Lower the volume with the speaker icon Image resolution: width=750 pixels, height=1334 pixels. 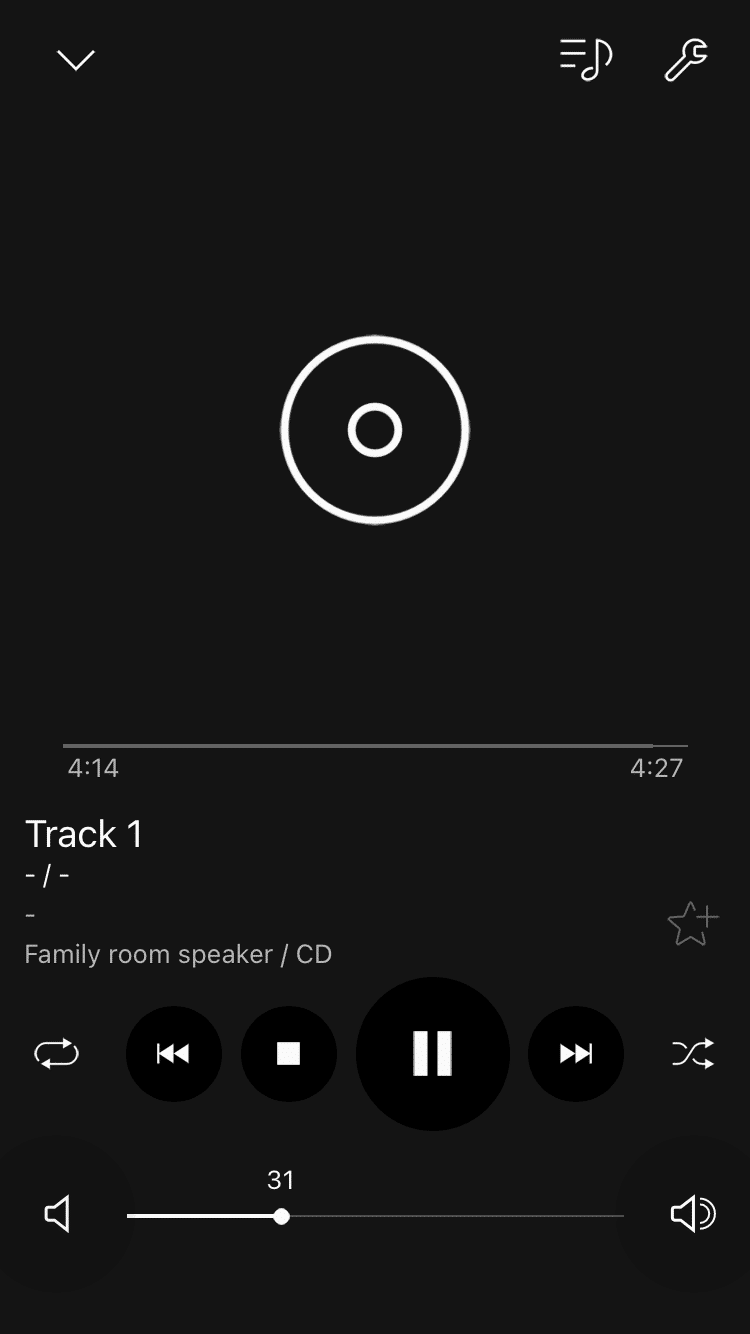pos(58,1215)
